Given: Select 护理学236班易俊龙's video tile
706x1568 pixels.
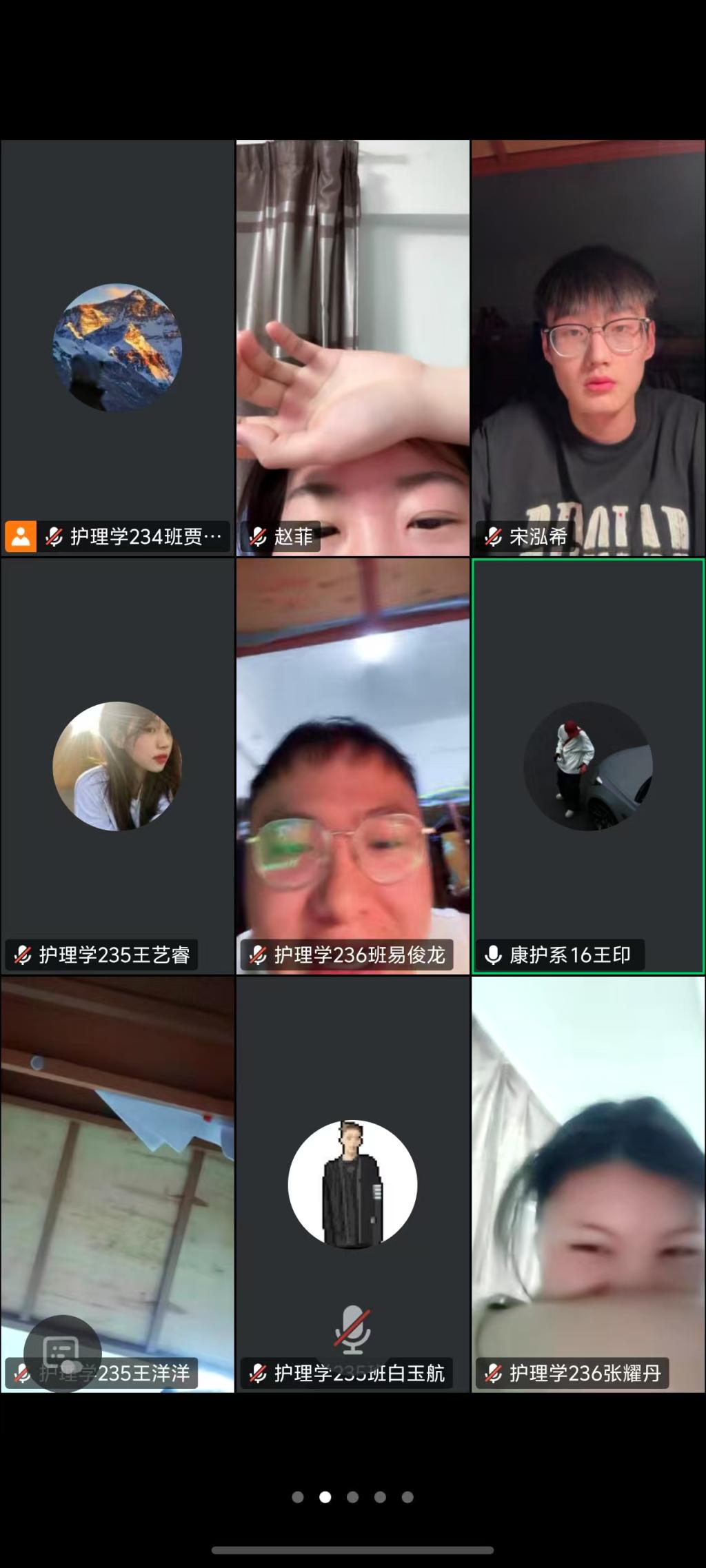Looking at the screenshot, I should pyautogui.click(x=352, y=766).
